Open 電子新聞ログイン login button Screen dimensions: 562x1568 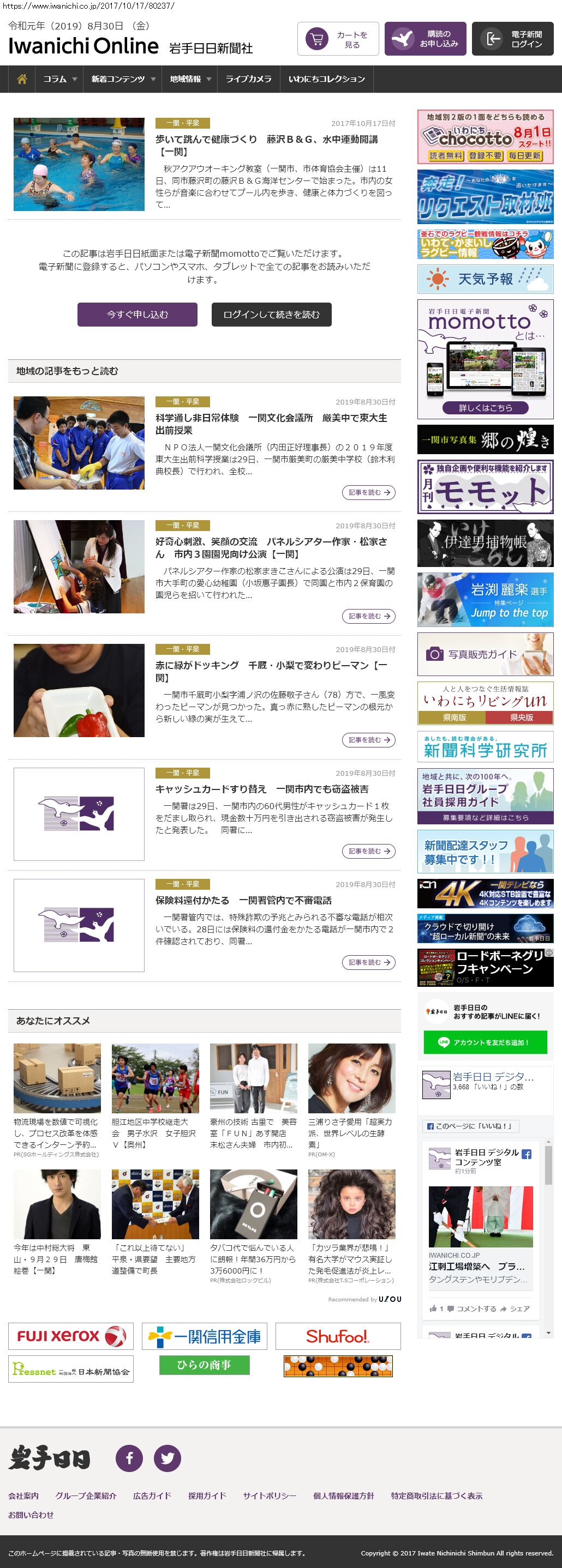pyautogui.click(x=512, y=39)
